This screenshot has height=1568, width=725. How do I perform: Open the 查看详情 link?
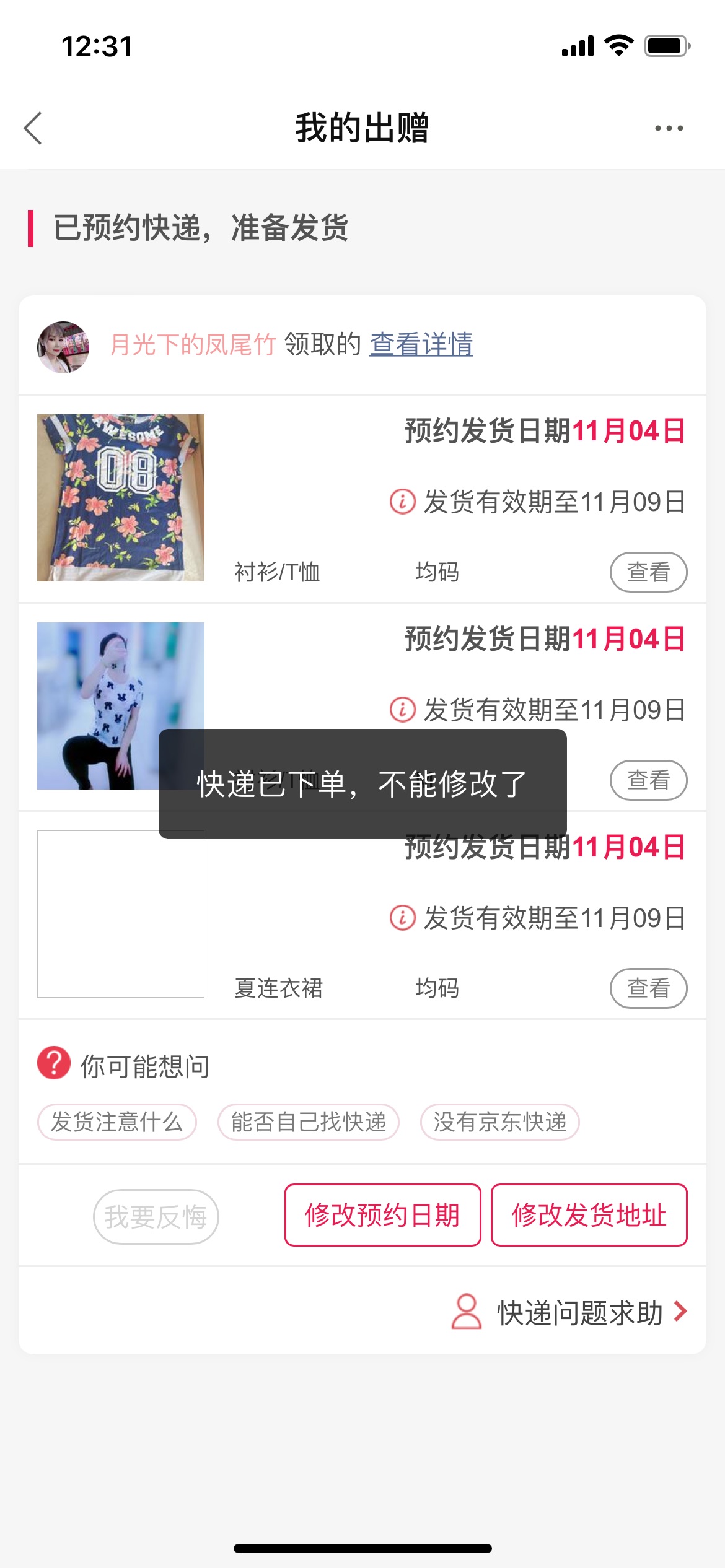(421, 344)
